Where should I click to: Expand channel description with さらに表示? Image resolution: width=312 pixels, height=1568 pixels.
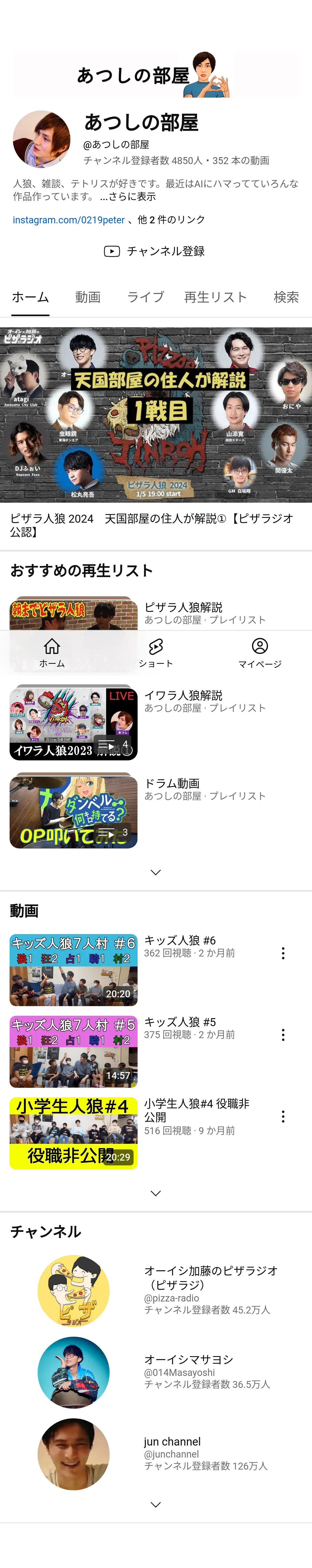pos(128,197)
